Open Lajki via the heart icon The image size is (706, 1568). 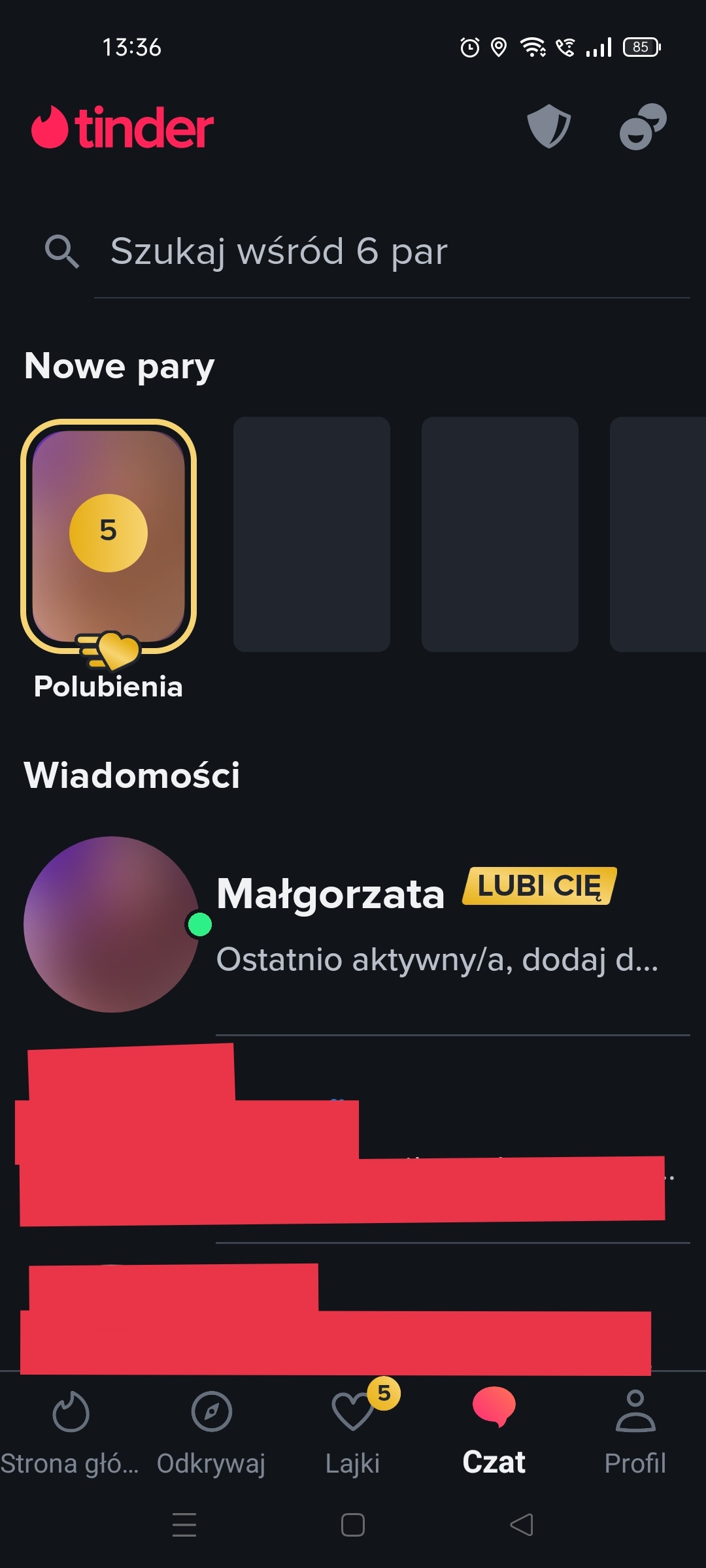click(x=352, y=1411)
